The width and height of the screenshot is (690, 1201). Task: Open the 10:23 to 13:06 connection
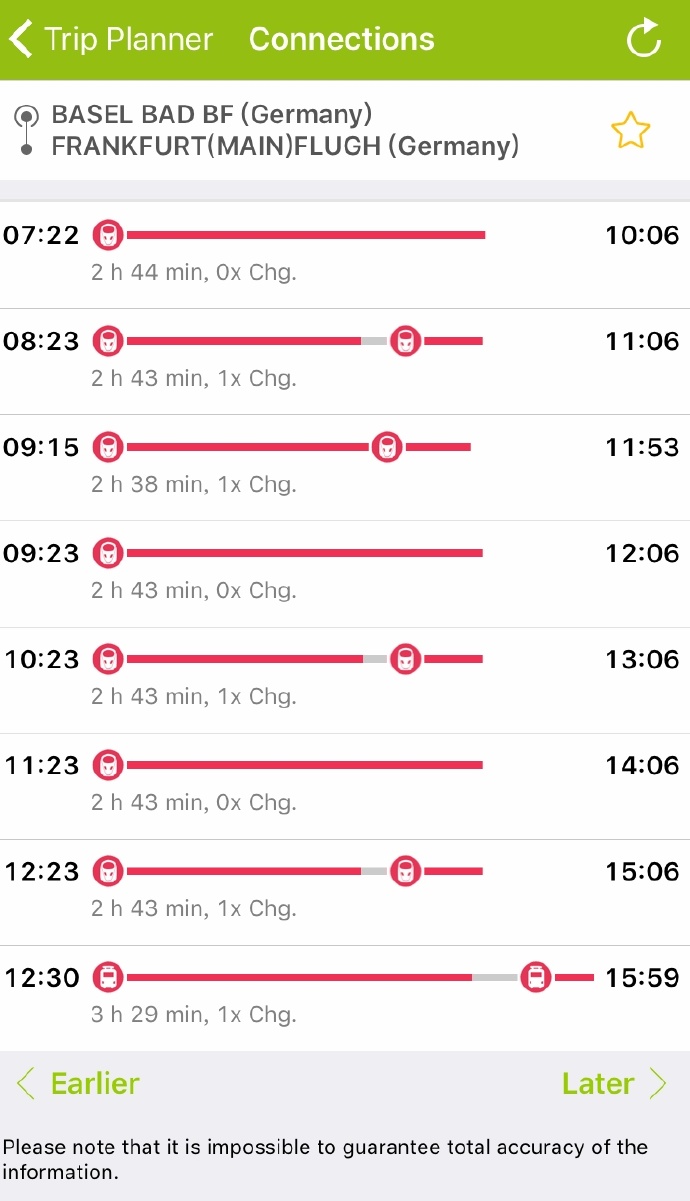coord(345,679)
